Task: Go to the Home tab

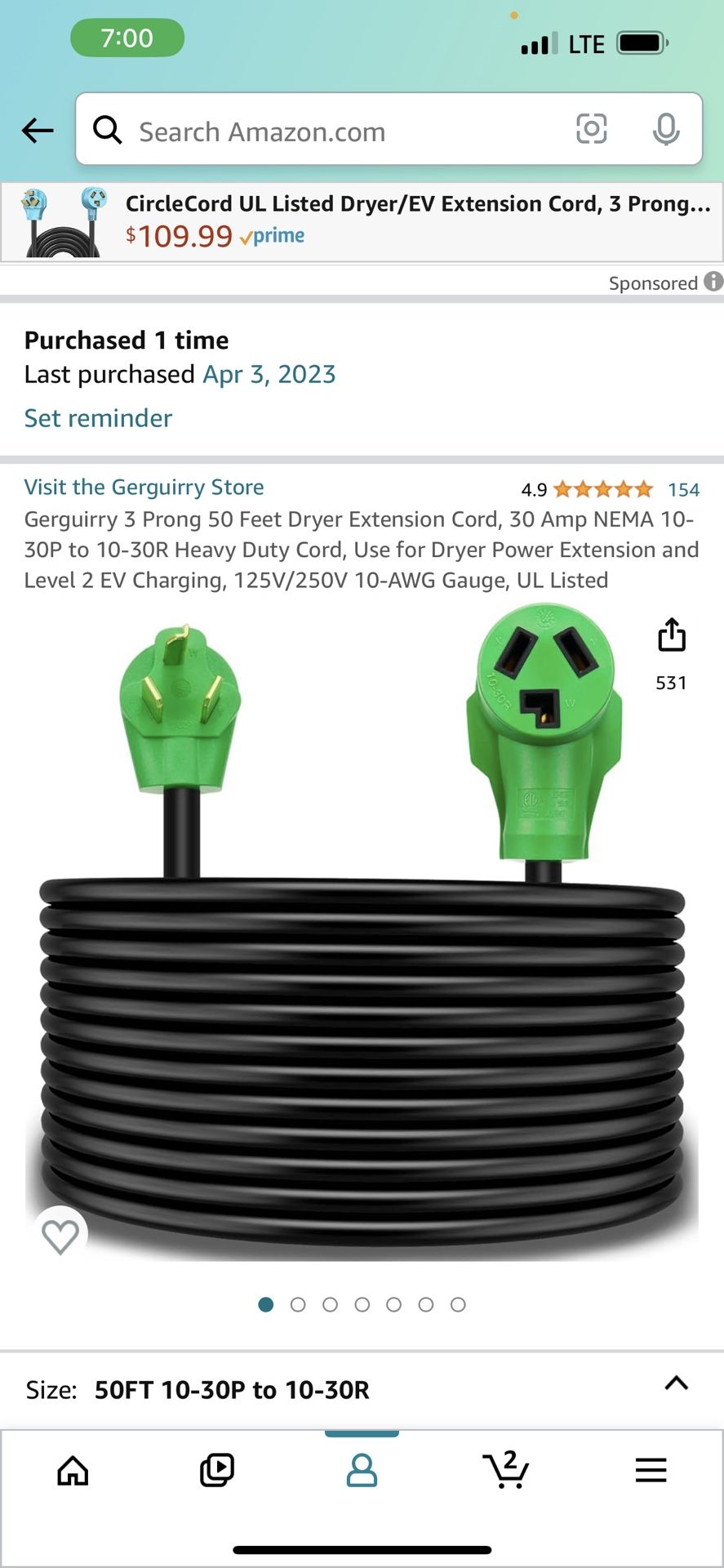Action: click(73, 1471)
